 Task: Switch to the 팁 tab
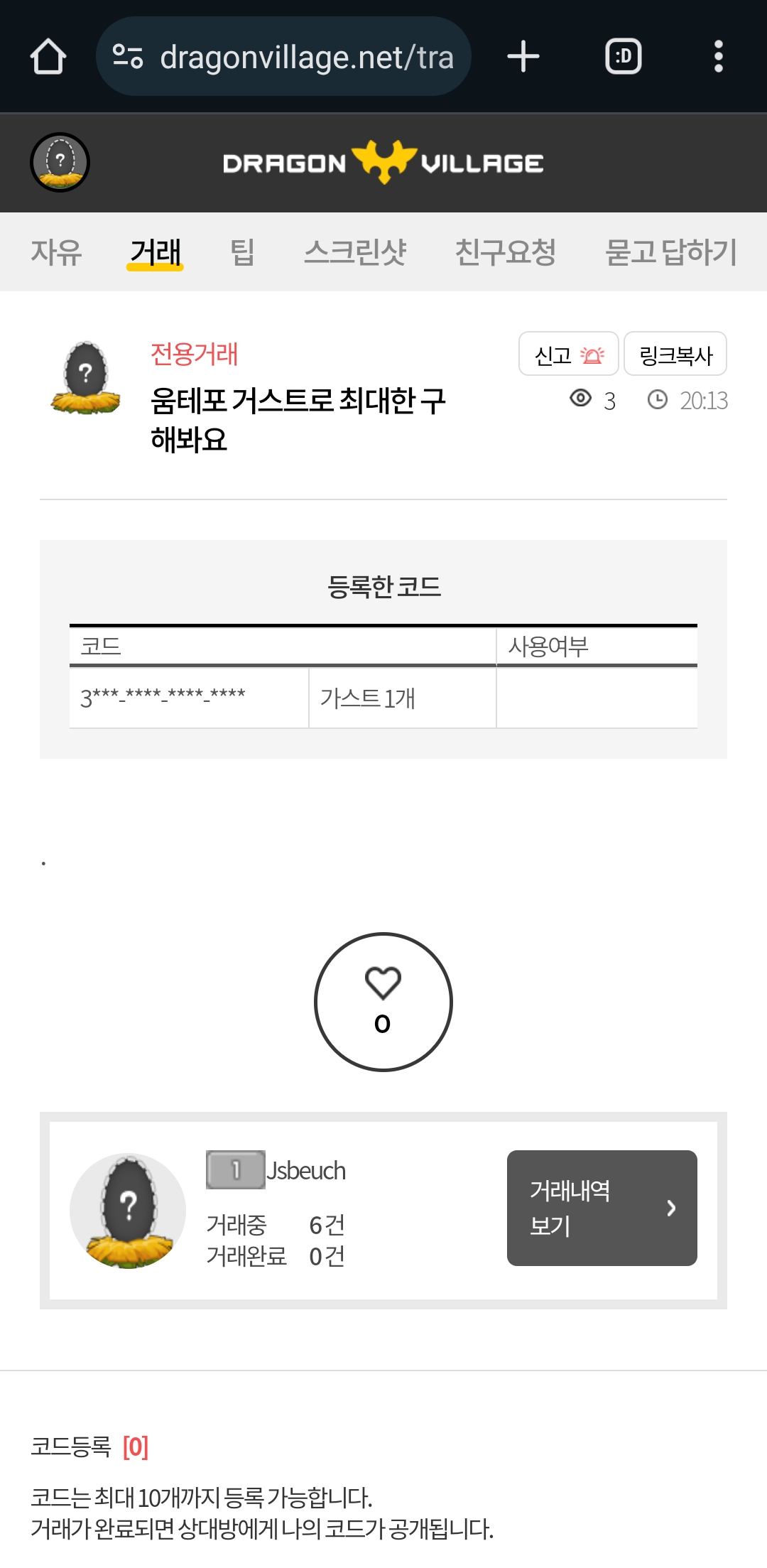click(242, 252)
